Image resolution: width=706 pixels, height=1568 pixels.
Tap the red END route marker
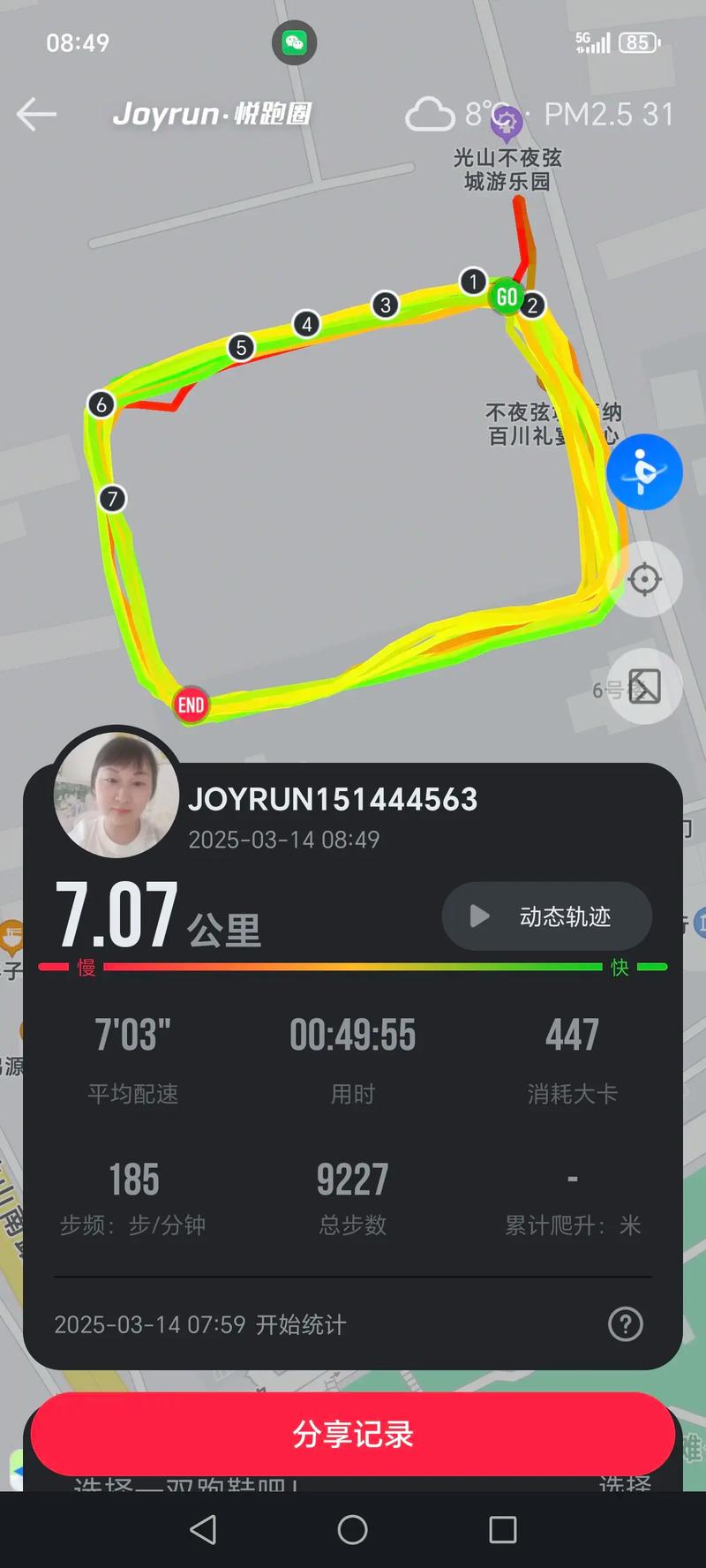[x=192, y=705]
